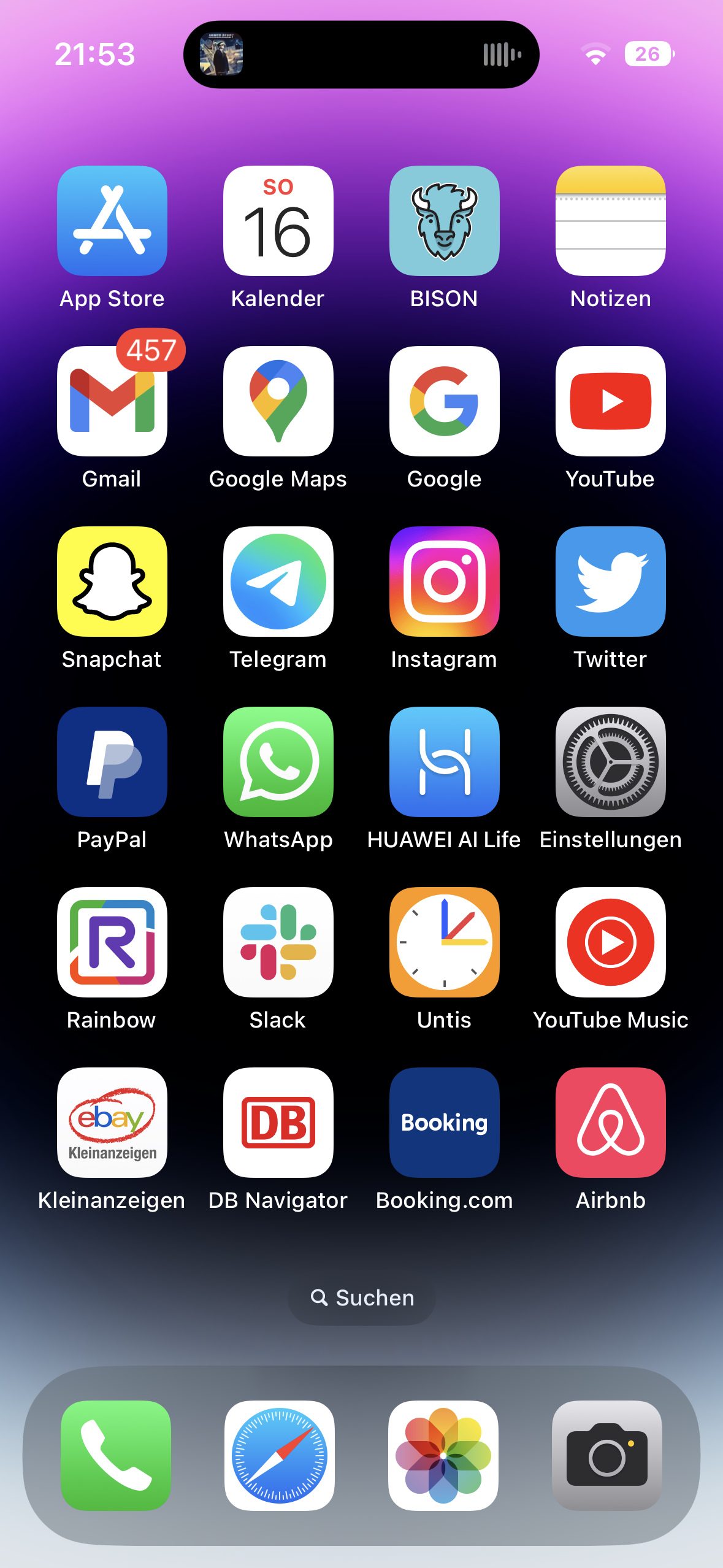Open DB Navigator
The width and height of the screenshot is (723, 1568).
(278, 1123)
